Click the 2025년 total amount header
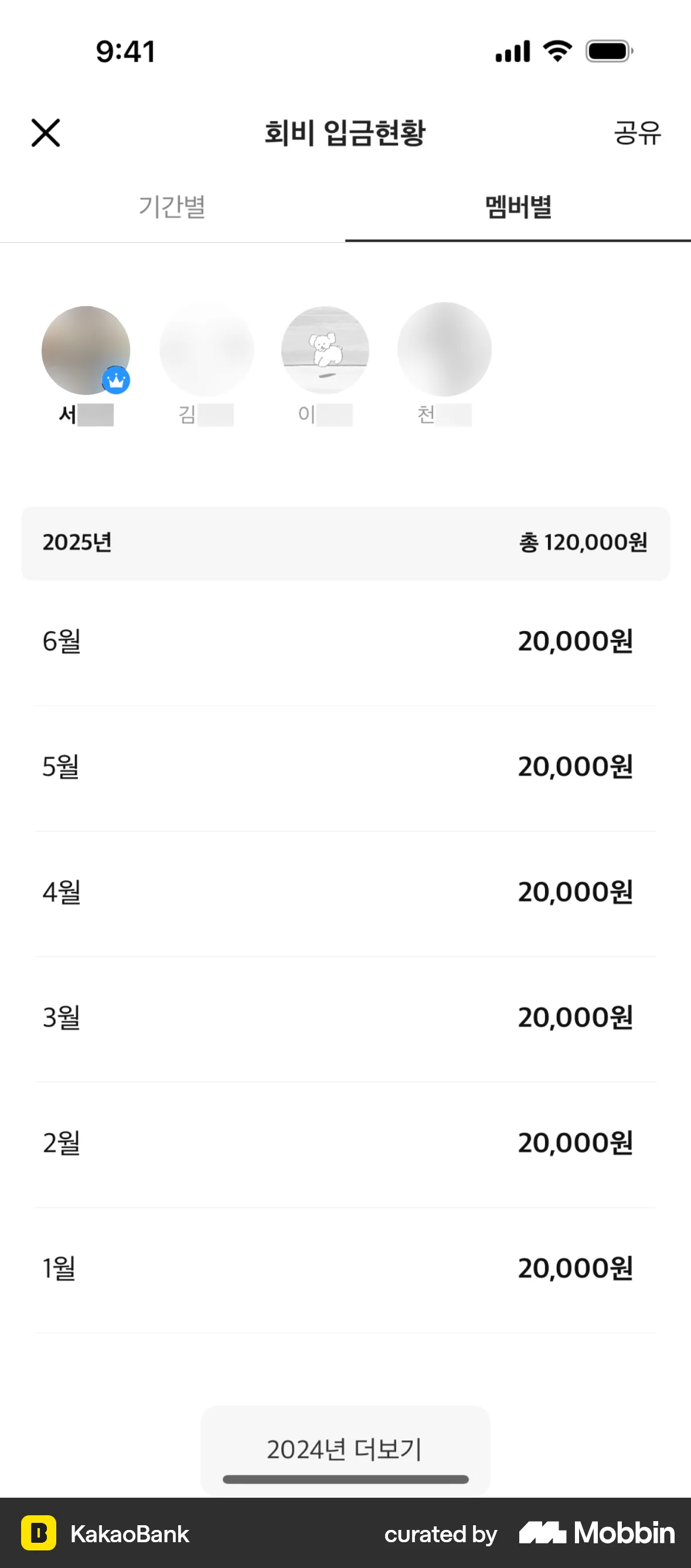Viewport: 691px width, 1568px height. (345, 543)
